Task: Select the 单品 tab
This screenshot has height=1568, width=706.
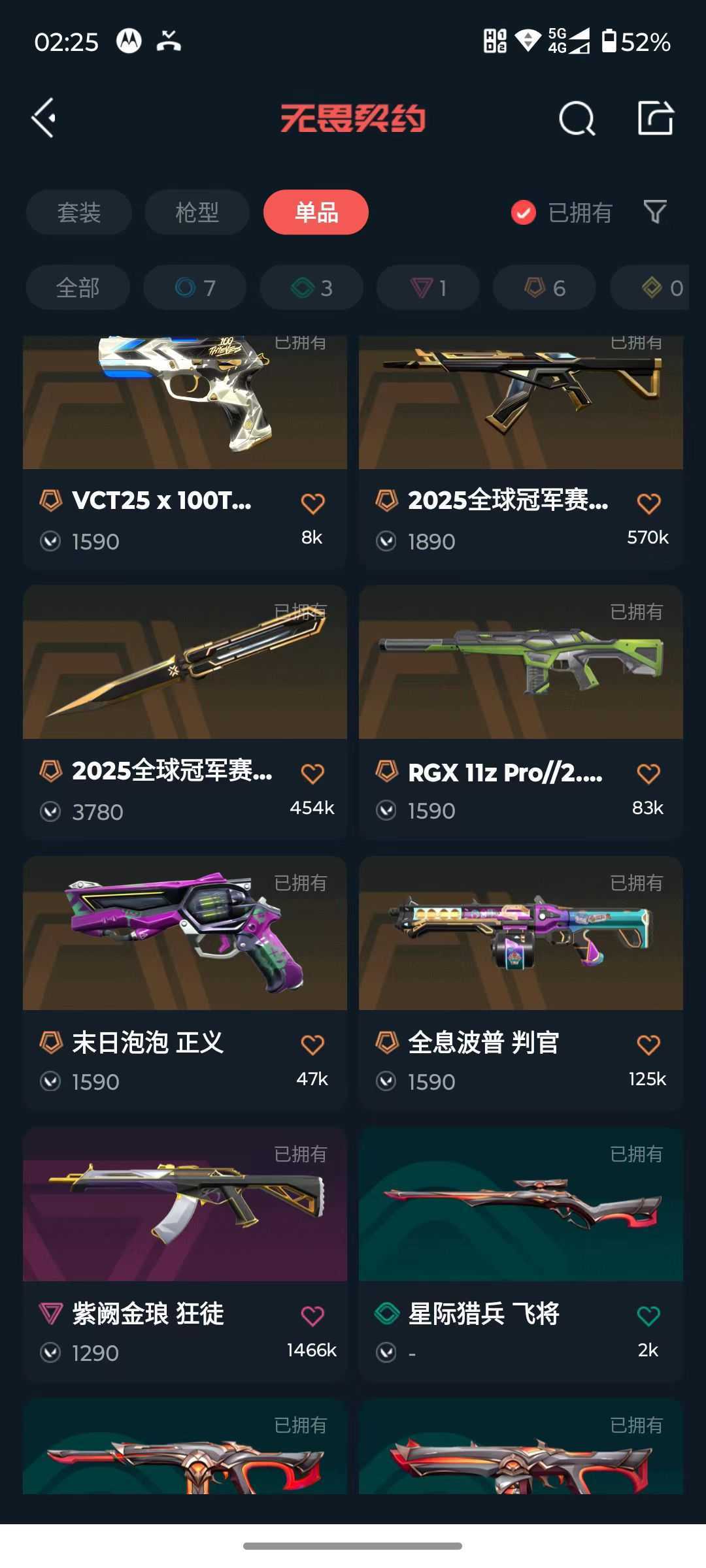Action: pyautogui.click(x=316, y=212)
